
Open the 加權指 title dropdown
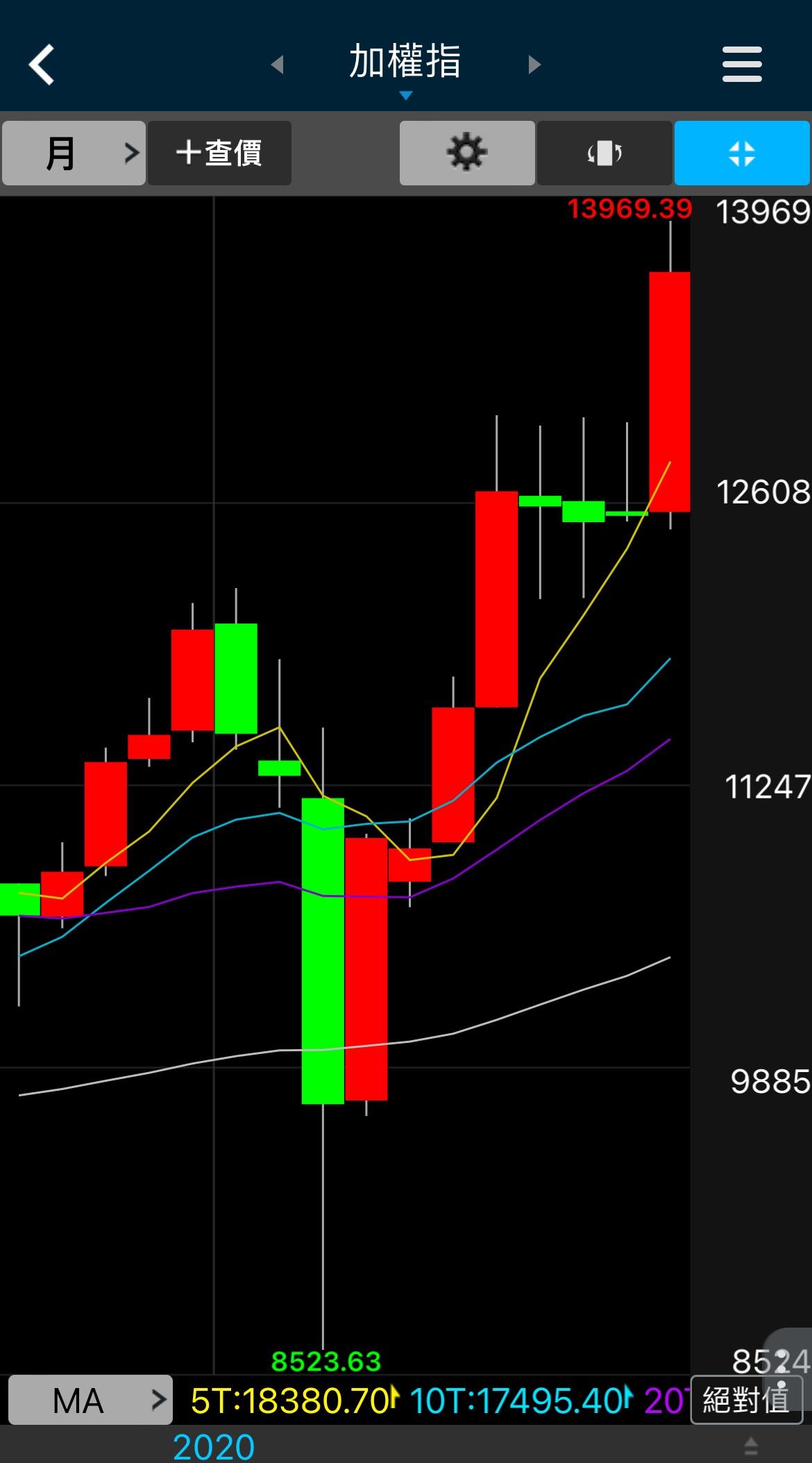(405, 66)
